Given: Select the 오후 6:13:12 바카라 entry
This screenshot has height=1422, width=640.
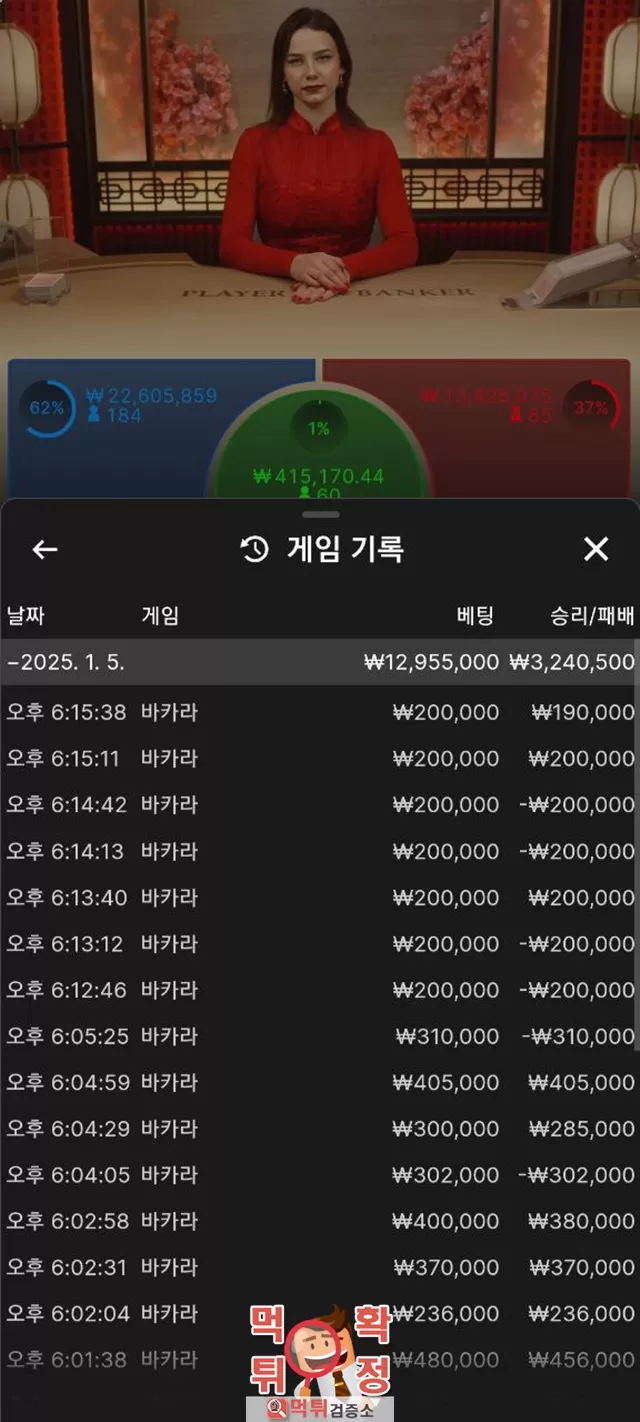Looking at the screenshot, I should tap(318, 943).
